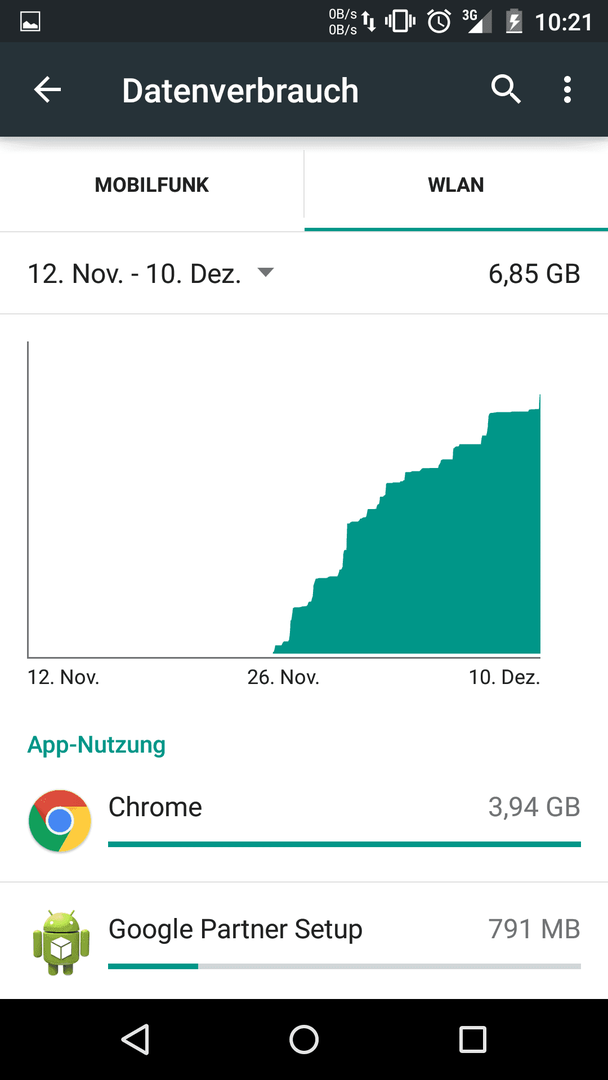Expand the 12. Nov. - 10. Dez. cycle dropdown
This screenshot has height=1080, width=608.
[150, 273]
